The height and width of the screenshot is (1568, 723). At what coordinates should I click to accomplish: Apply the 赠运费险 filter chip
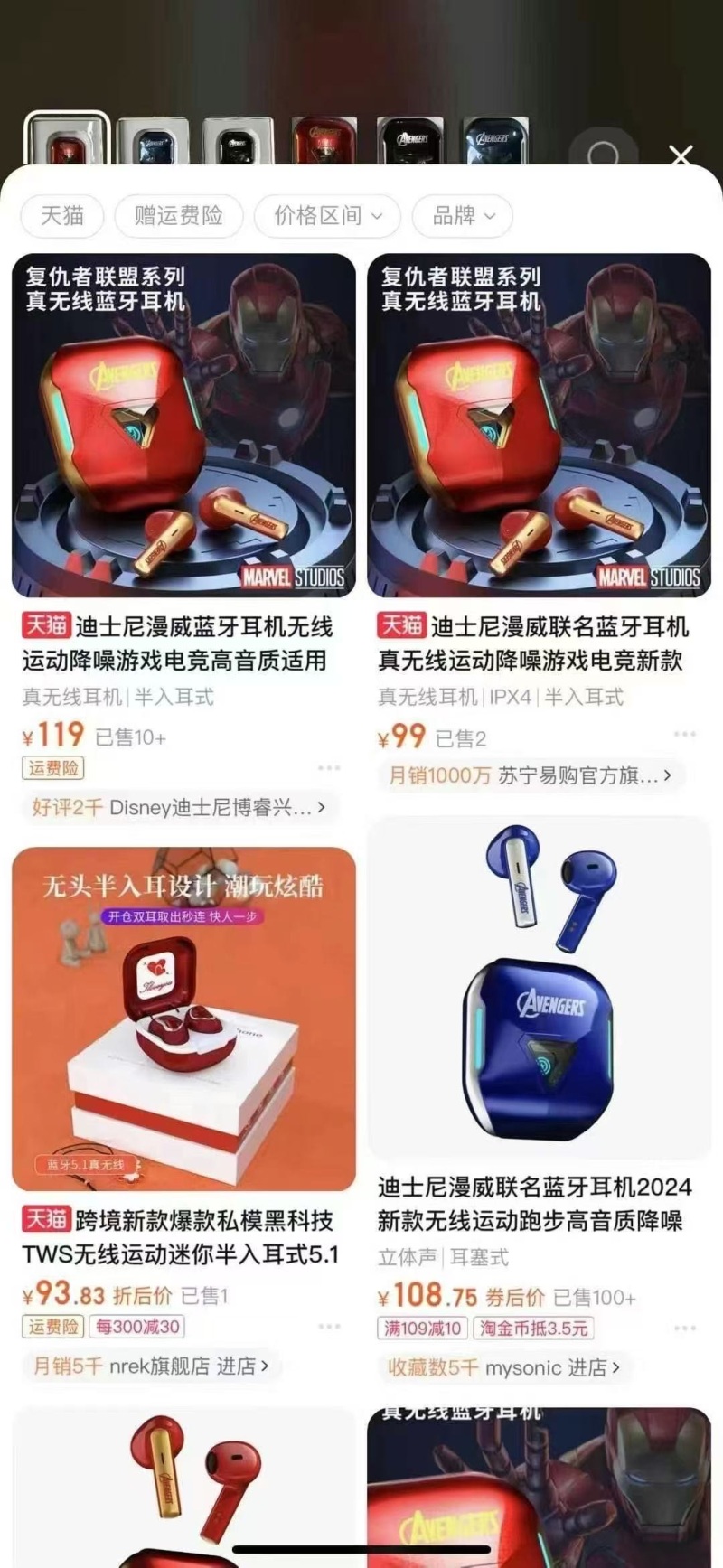(179, 216)
